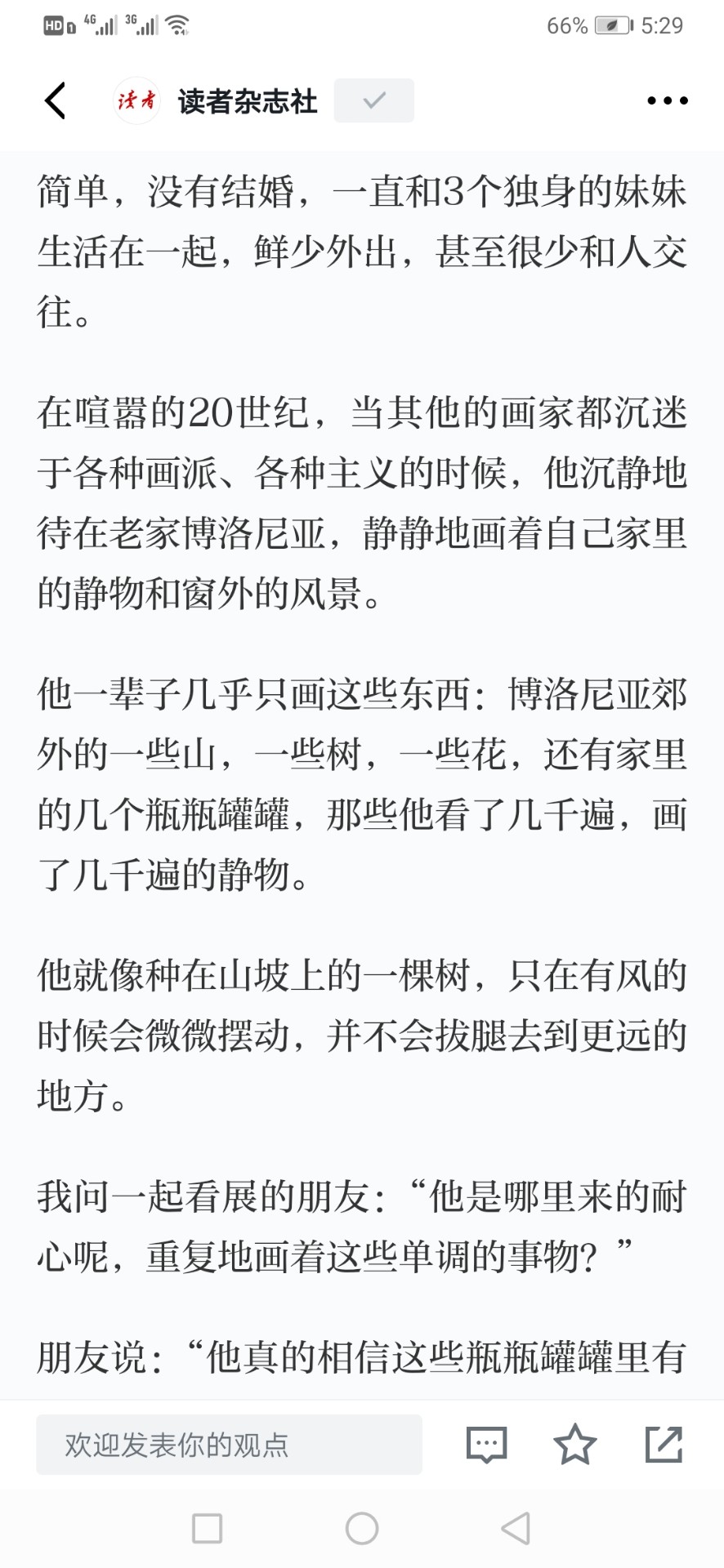Screen dimensions: 724x1568
Task: Tap the 欢迎发表你的观点 comment field
Action: pyautogui.click(x=229, y=1445)
